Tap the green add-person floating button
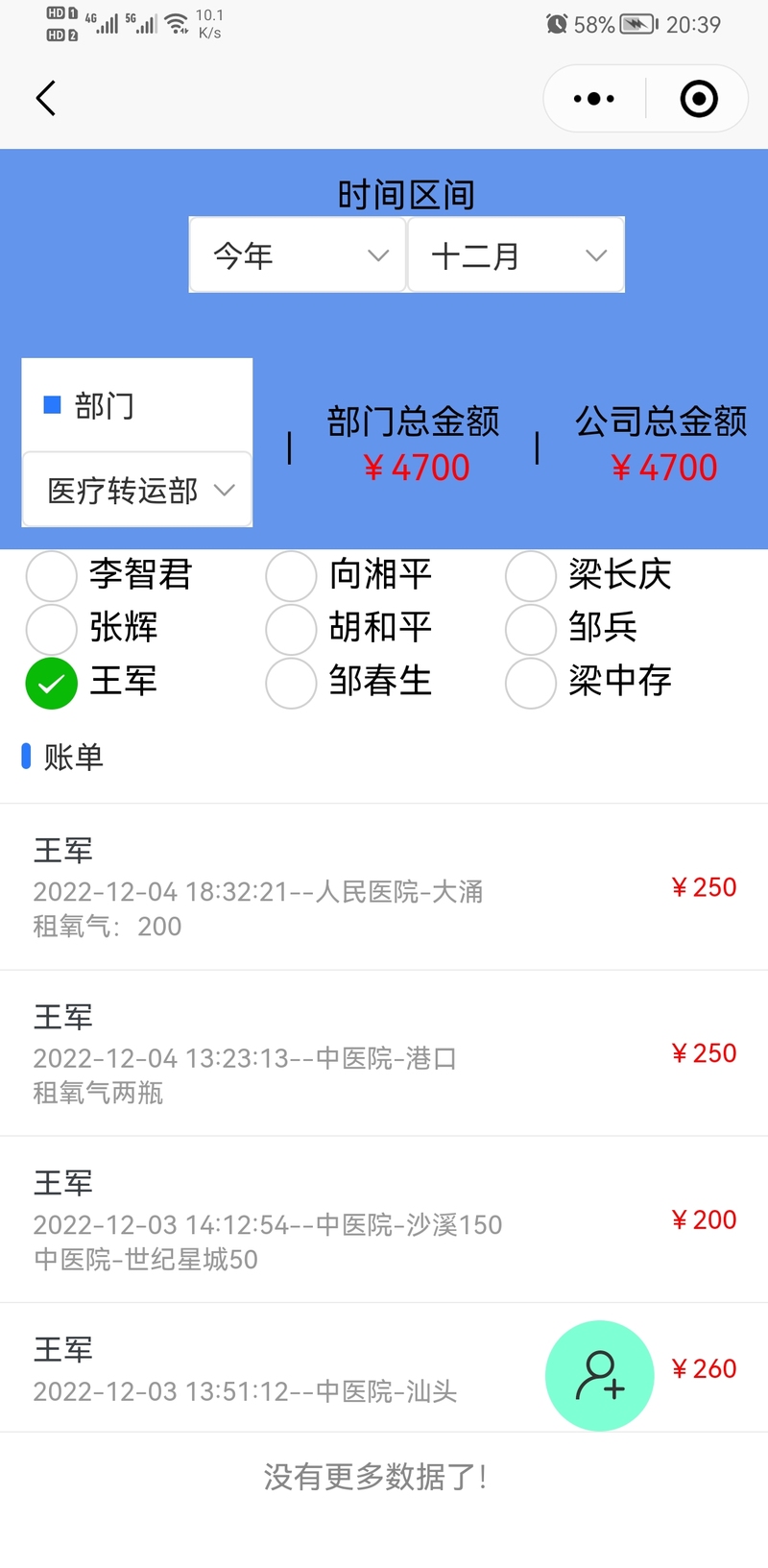768x1568 pixels. pos(600,1376)
